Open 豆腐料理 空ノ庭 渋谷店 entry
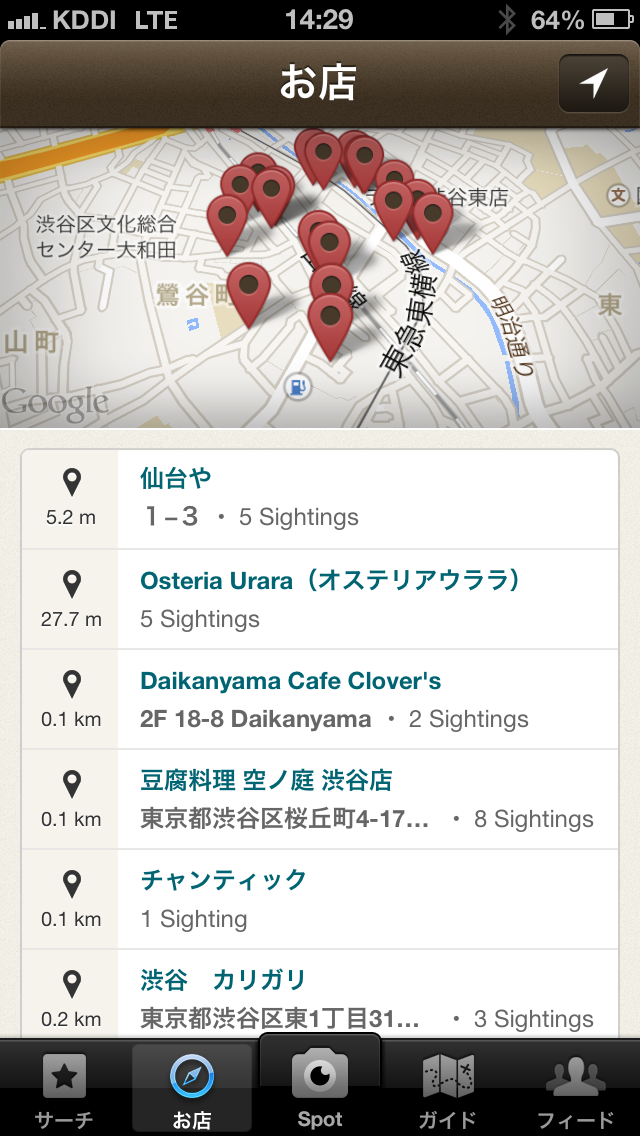Viewport: 640px width, 1136px height. [x=320, y=799]
